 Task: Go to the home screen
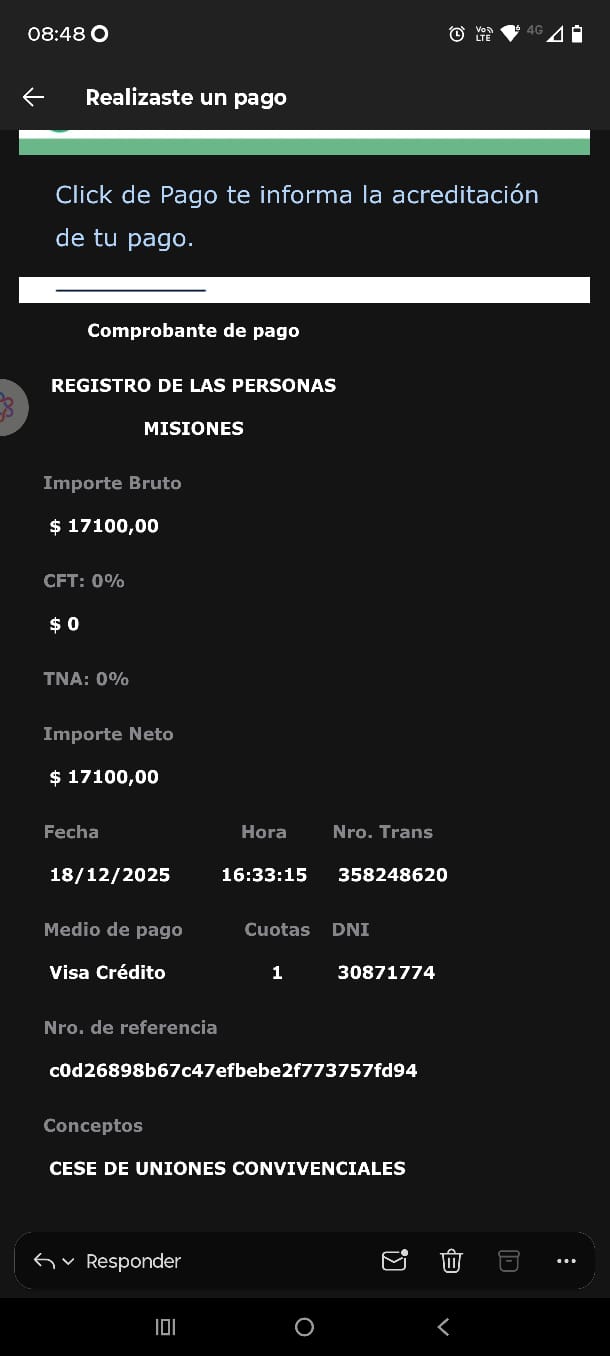coord(305,1327)
